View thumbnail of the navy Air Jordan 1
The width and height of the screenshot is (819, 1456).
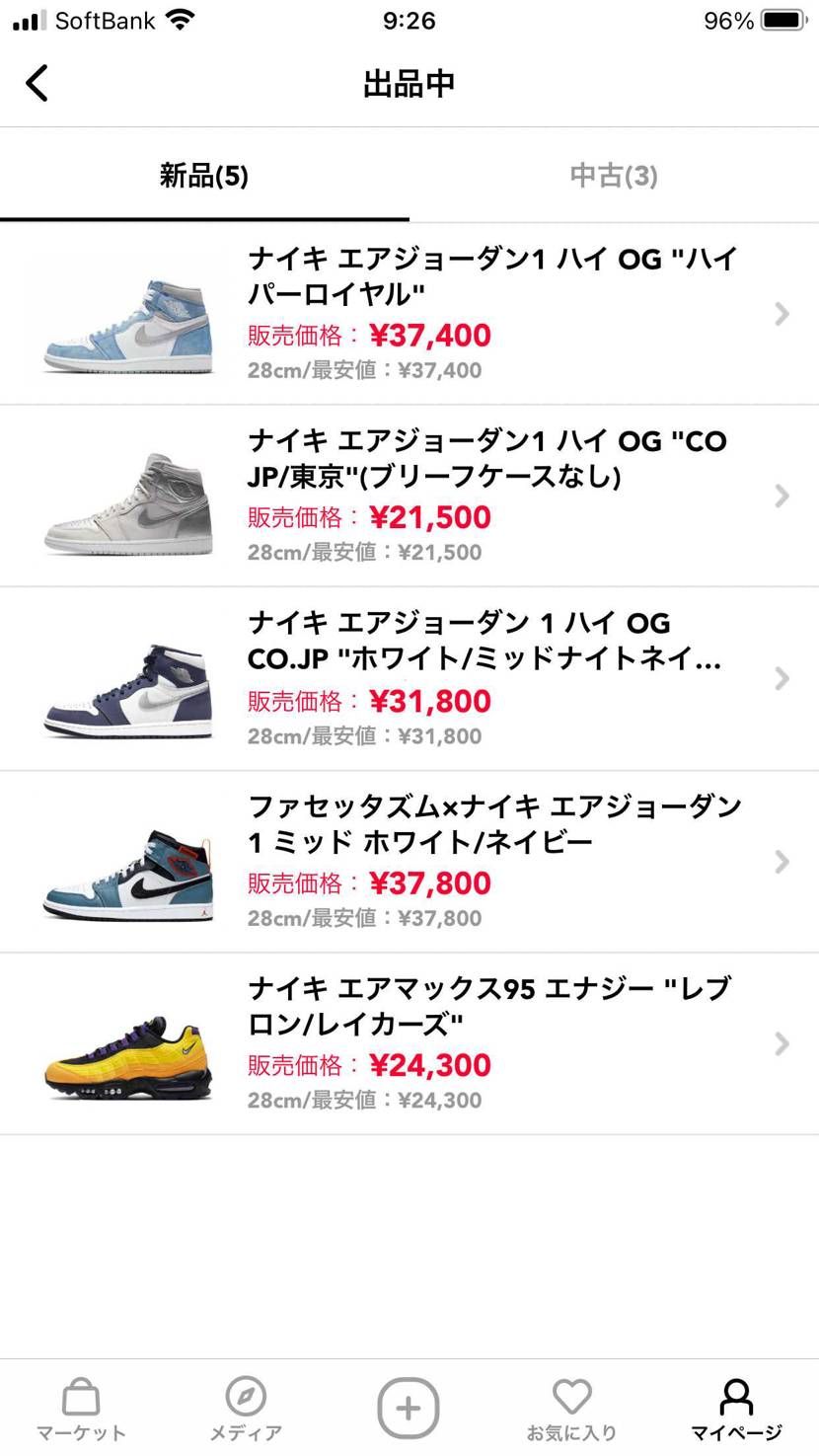tap(128, 678)
